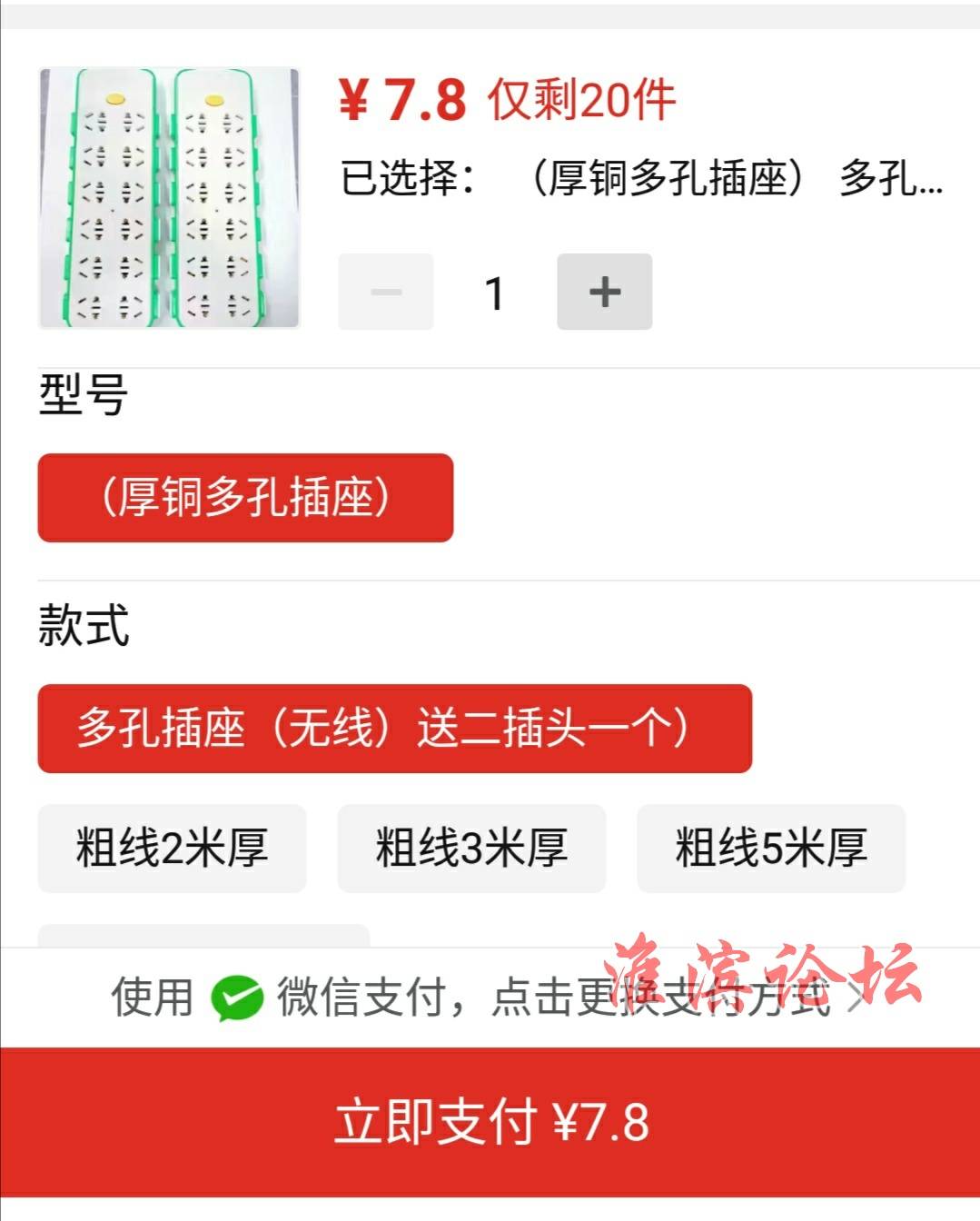Tap 立即支付 ¥7.8 to pay now
This screenshot has height=1221, width=980.
[490, 1122]
